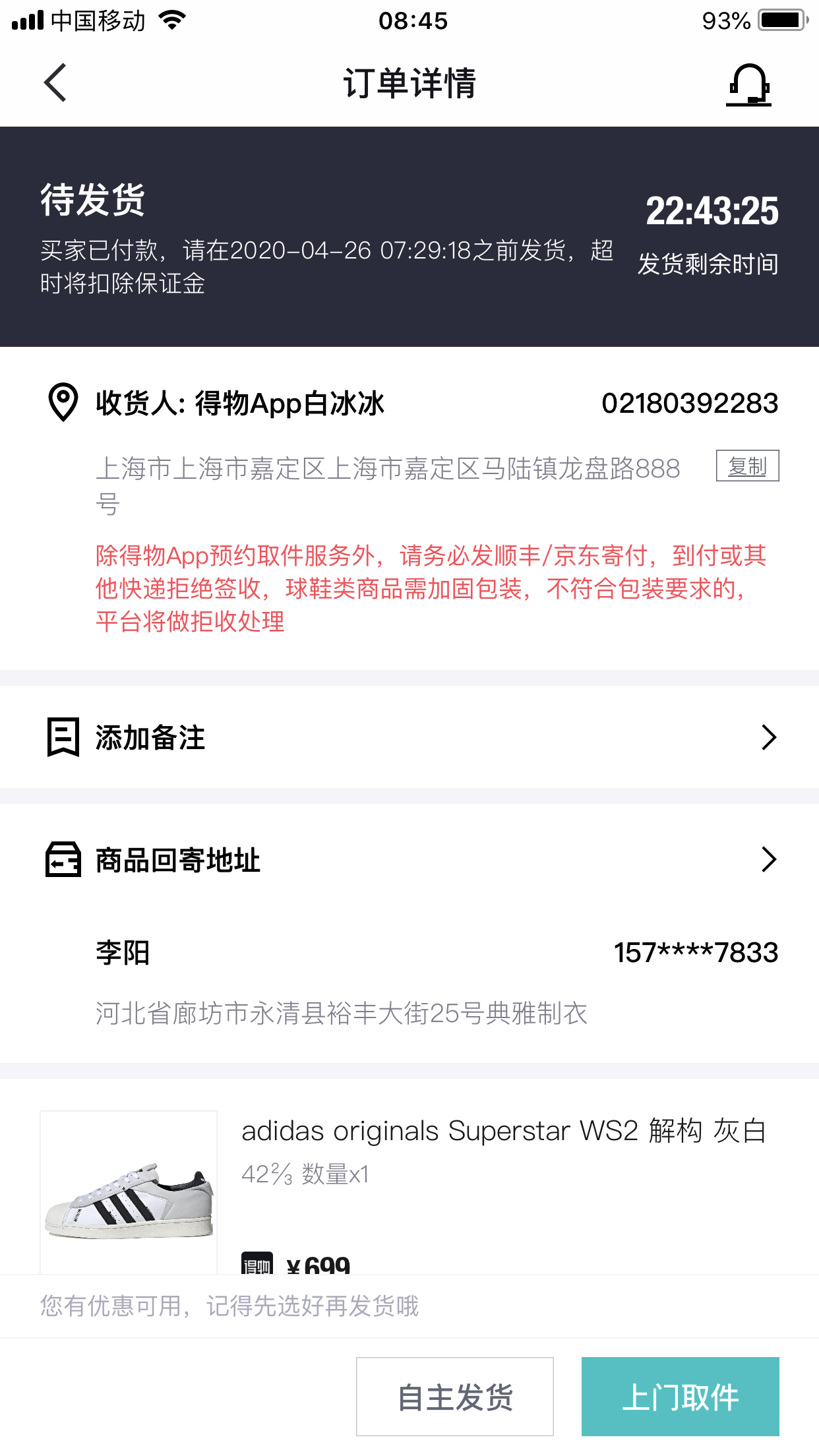Open customer service via the headset icon
This screenshot has width=819, height=1456.
(x=749, y=84)
